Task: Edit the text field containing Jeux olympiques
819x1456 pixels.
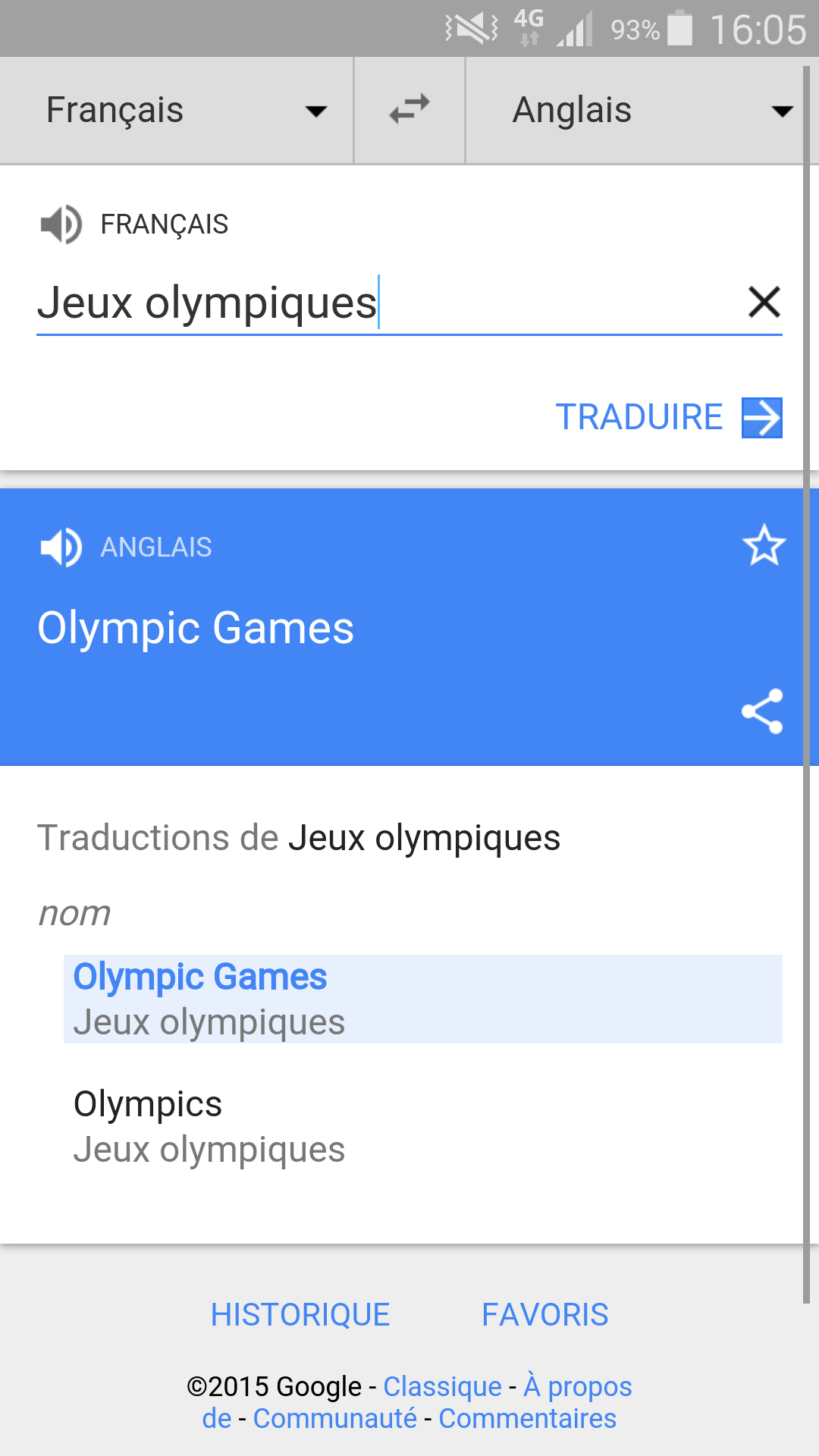Action: click(x=379, y=303)
